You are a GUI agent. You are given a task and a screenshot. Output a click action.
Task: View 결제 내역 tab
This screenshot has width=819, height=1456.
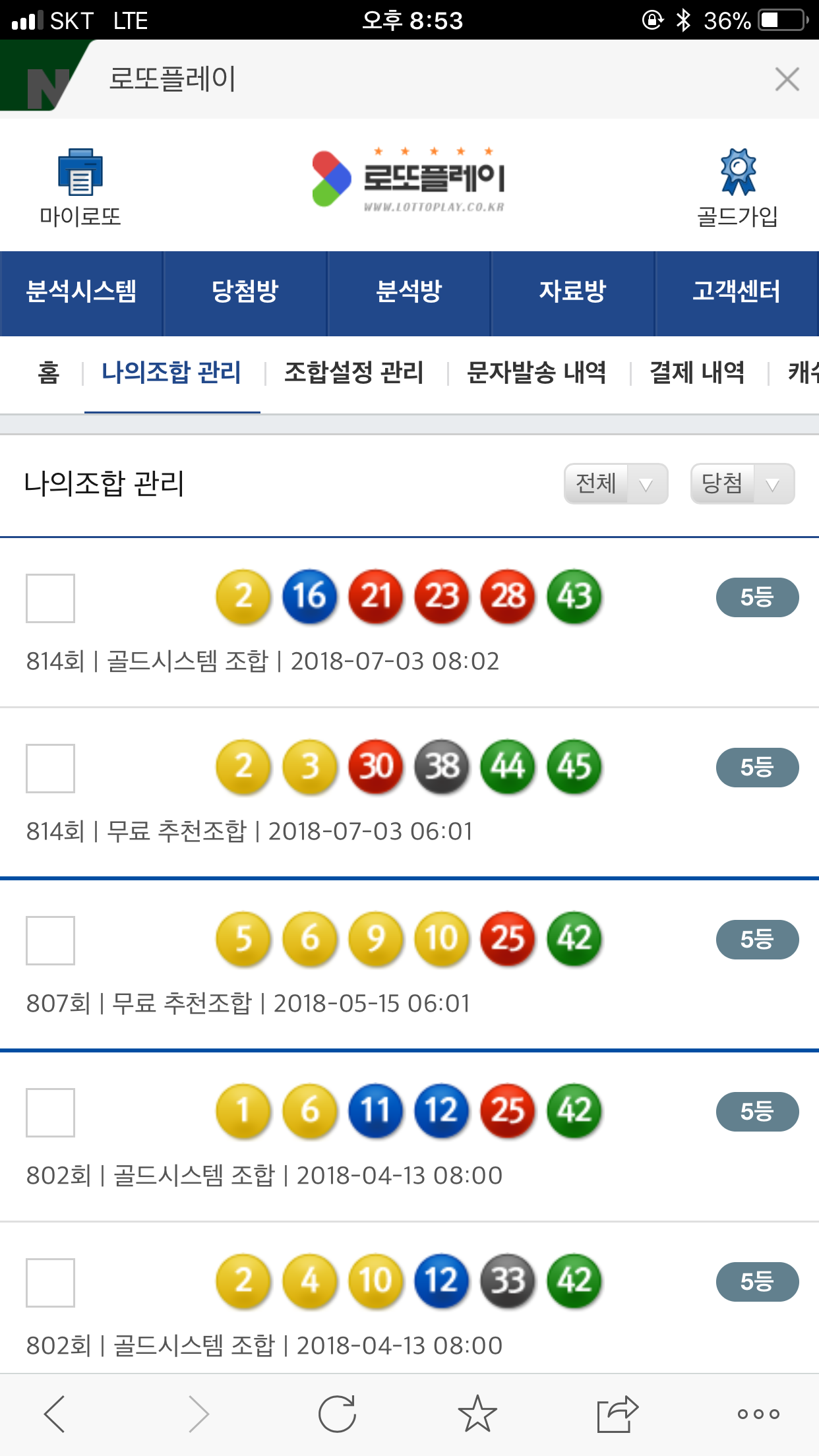(x=697, y=373)
